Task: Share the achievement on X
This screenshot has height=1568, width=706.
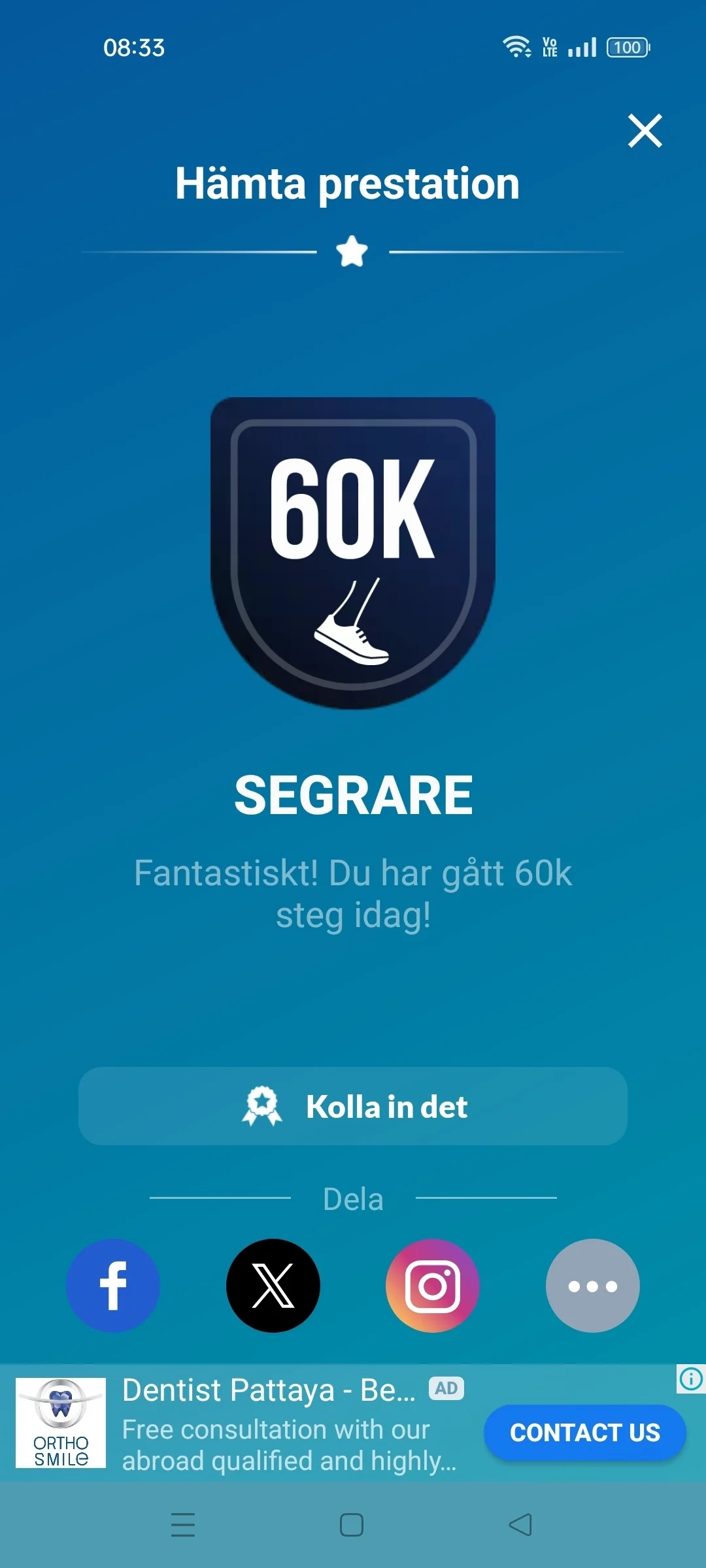Action: click(273, 1285)
